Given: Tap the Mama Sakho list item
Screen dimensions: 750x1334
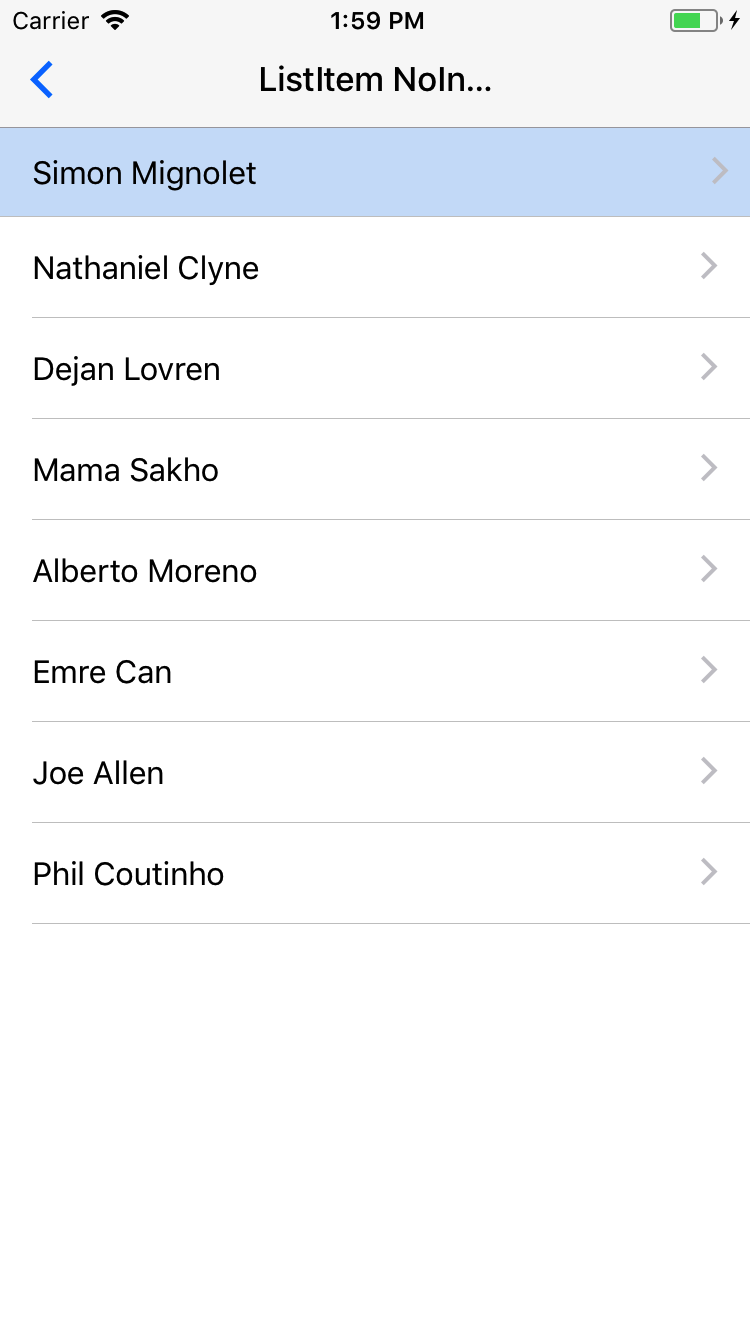Looking at the screenshot, I should point(375,470).
